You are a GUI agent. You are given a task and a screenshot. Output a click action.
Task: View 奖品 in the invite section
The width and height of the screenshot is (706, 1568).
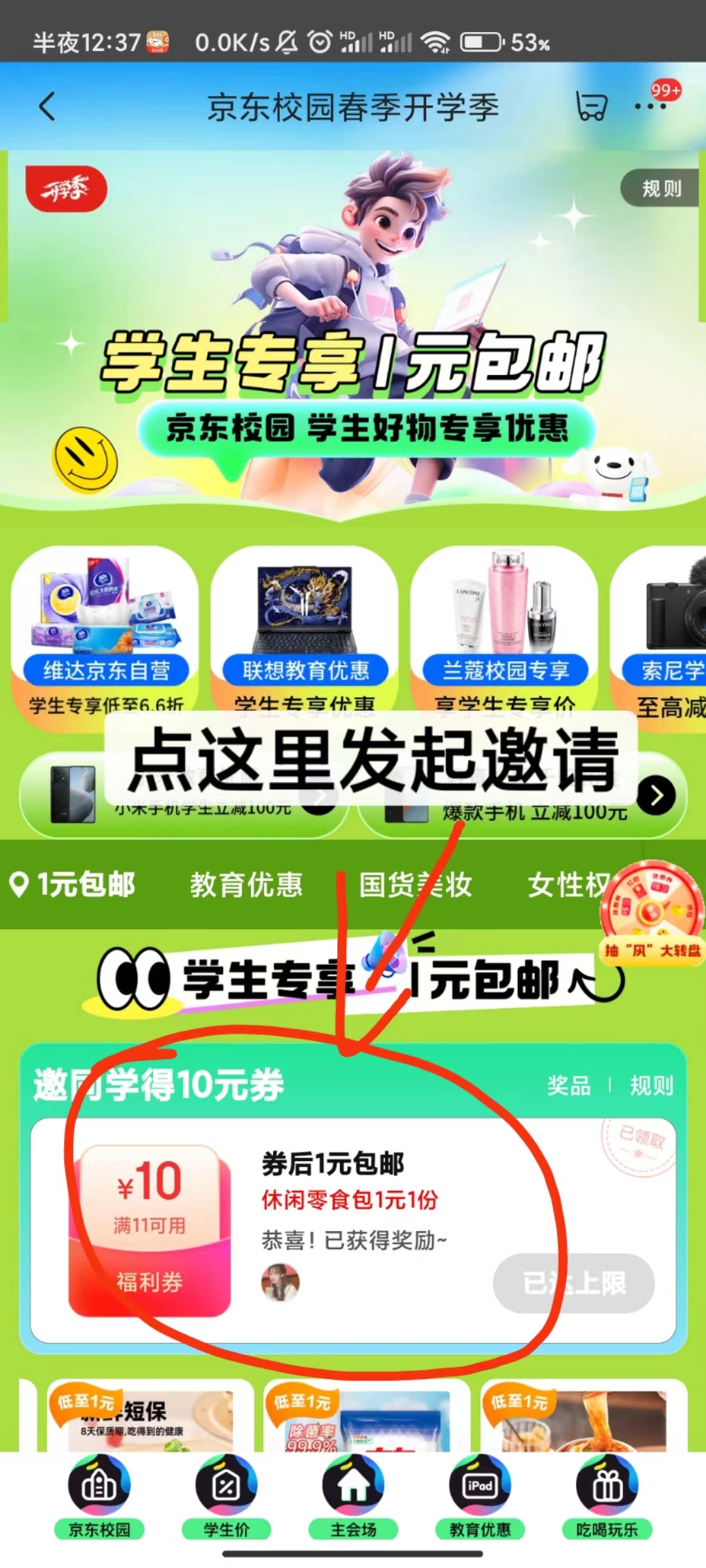[569, 1086]
